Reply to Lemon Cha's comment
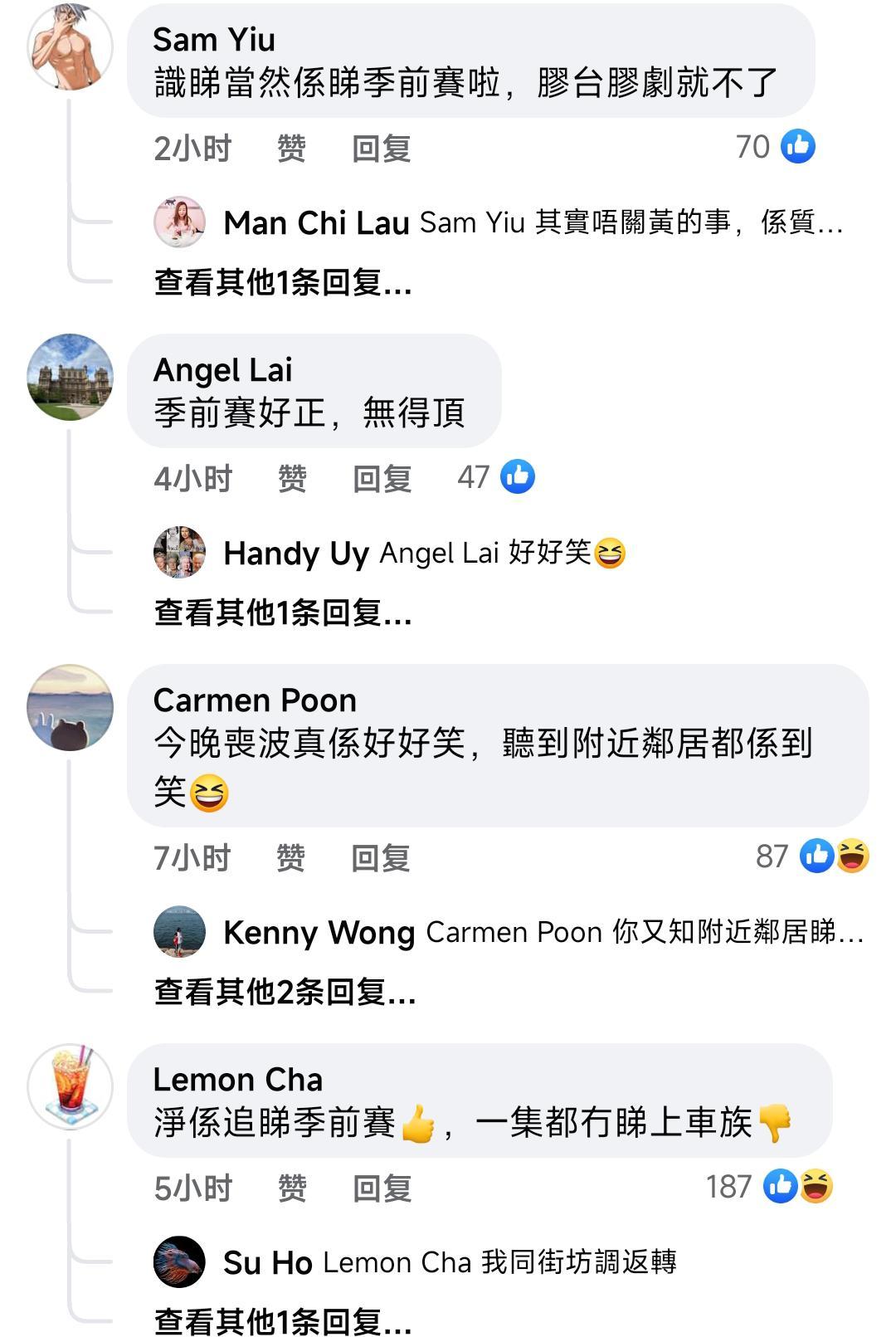The image size is (896, 1337). [x=381, y=1188]
